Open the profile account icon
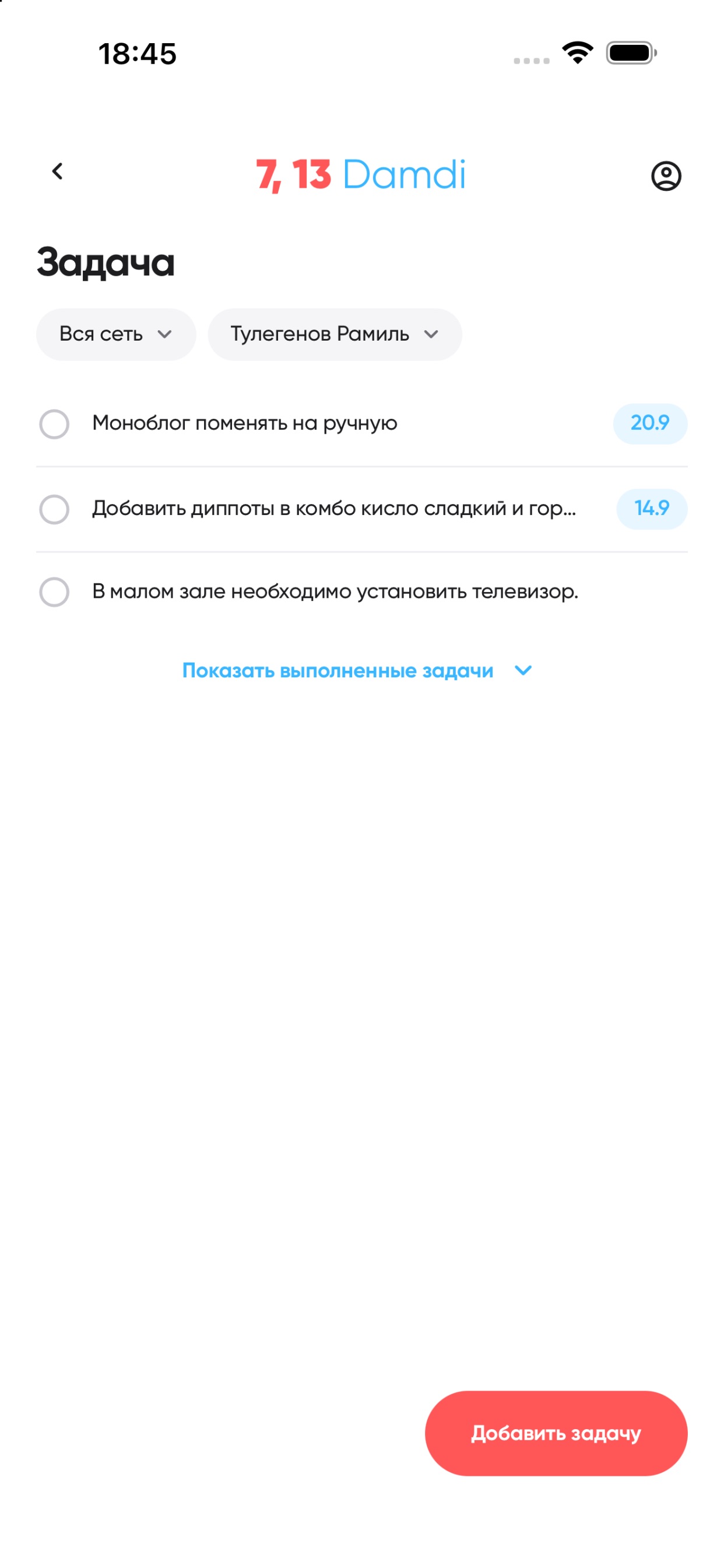The width and height of the screenshot is (724, 1568). click(666, 177)
